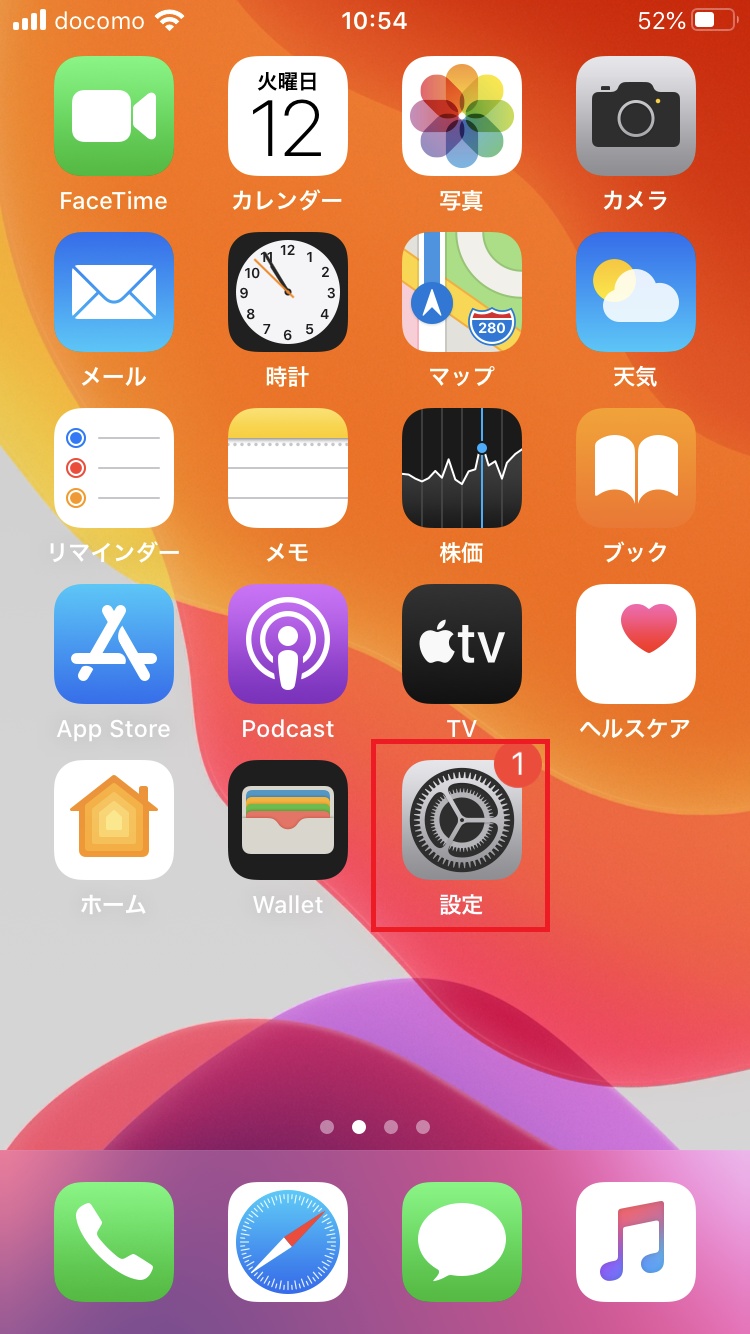Viewport: 750px width, 1334px height.
Task: Open the カレンダー app showing date 12
Action: click(x=287, y=115)
